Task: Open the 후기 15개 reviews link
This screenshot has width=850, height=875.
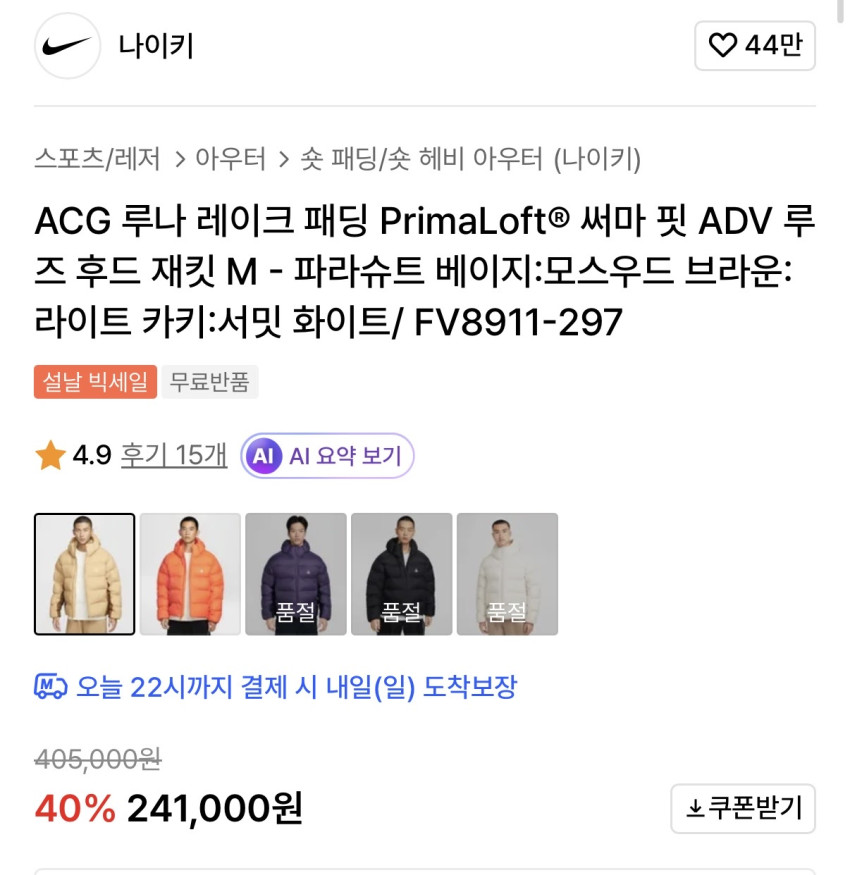Action: (174, 455)
